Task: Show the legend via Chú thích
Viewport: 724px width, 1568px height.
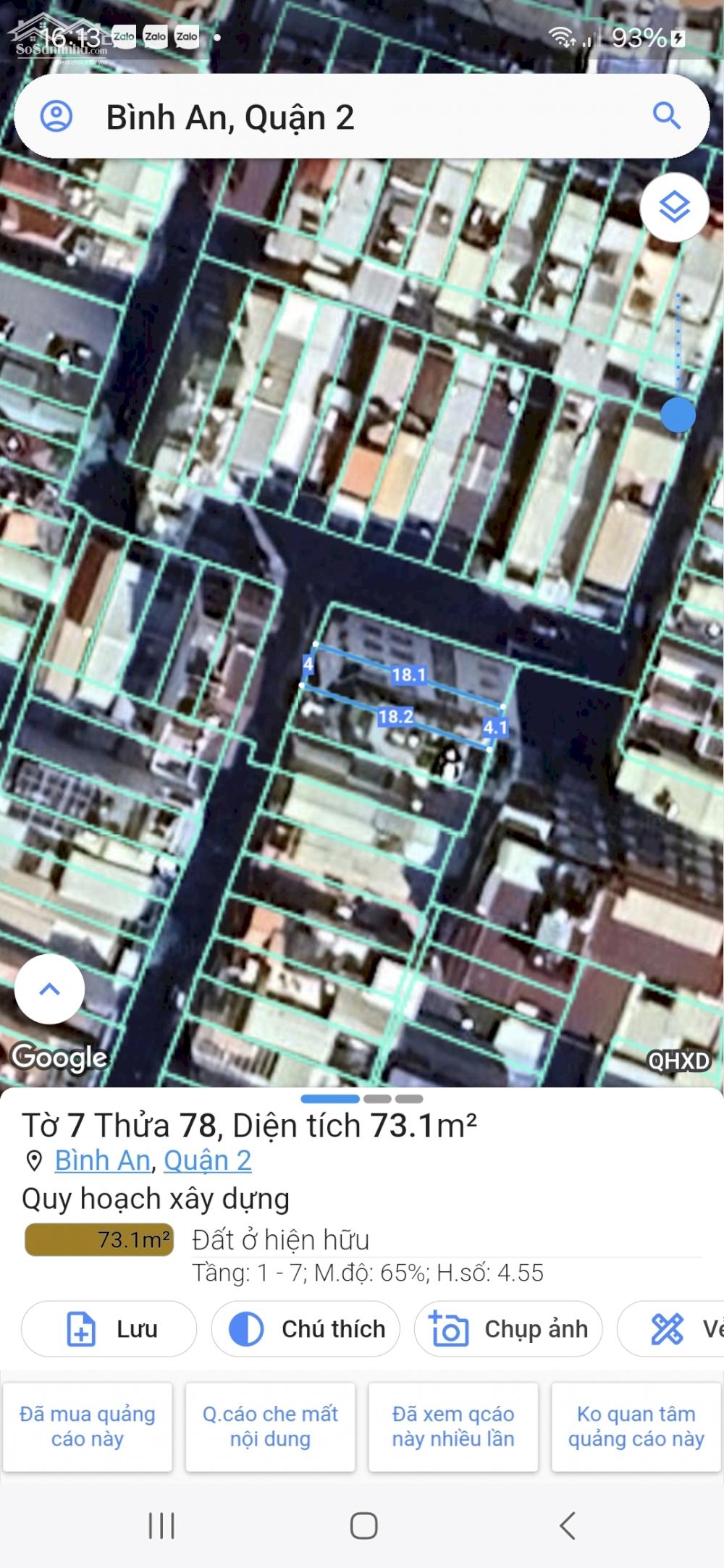Action: [306, 1329]
